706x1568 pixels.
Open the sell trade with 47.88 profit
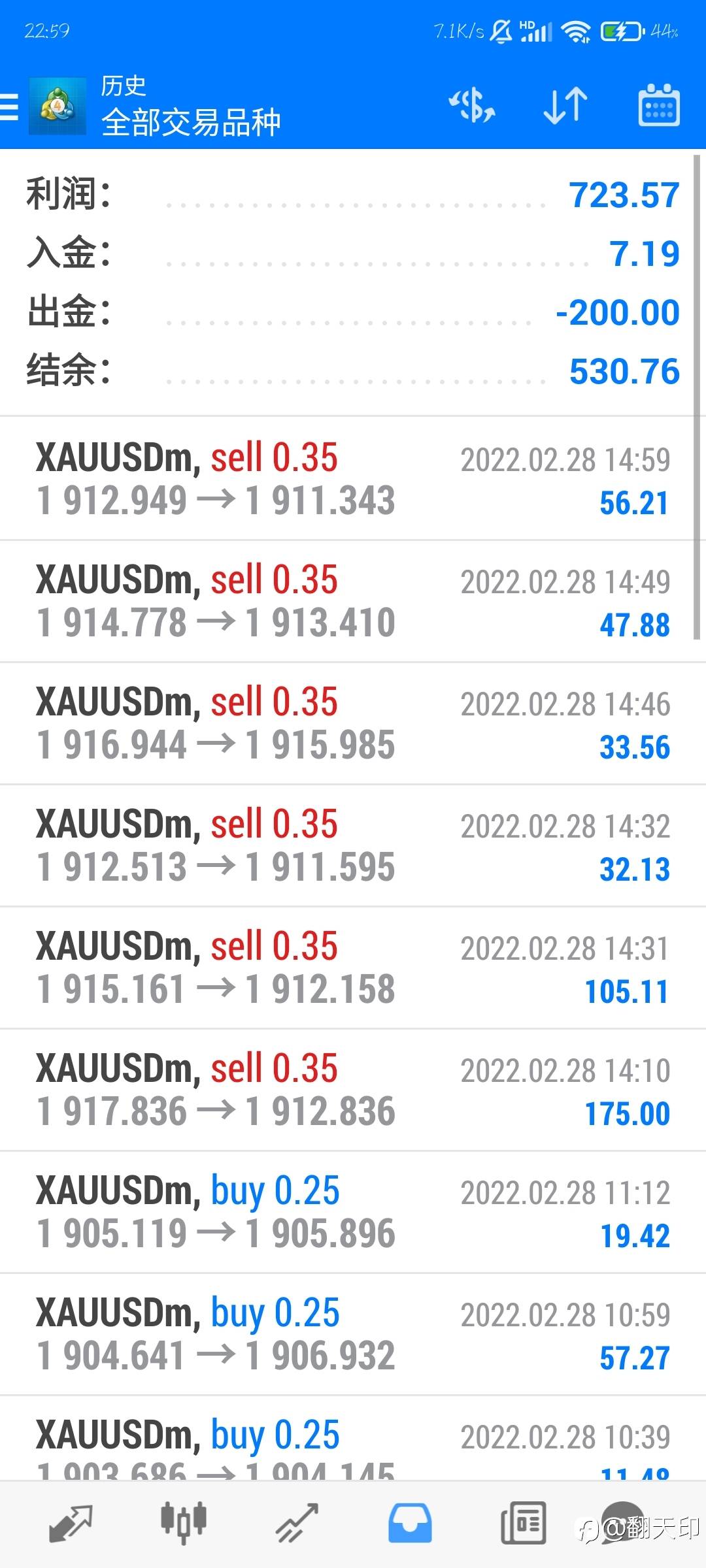click(353, 601)
